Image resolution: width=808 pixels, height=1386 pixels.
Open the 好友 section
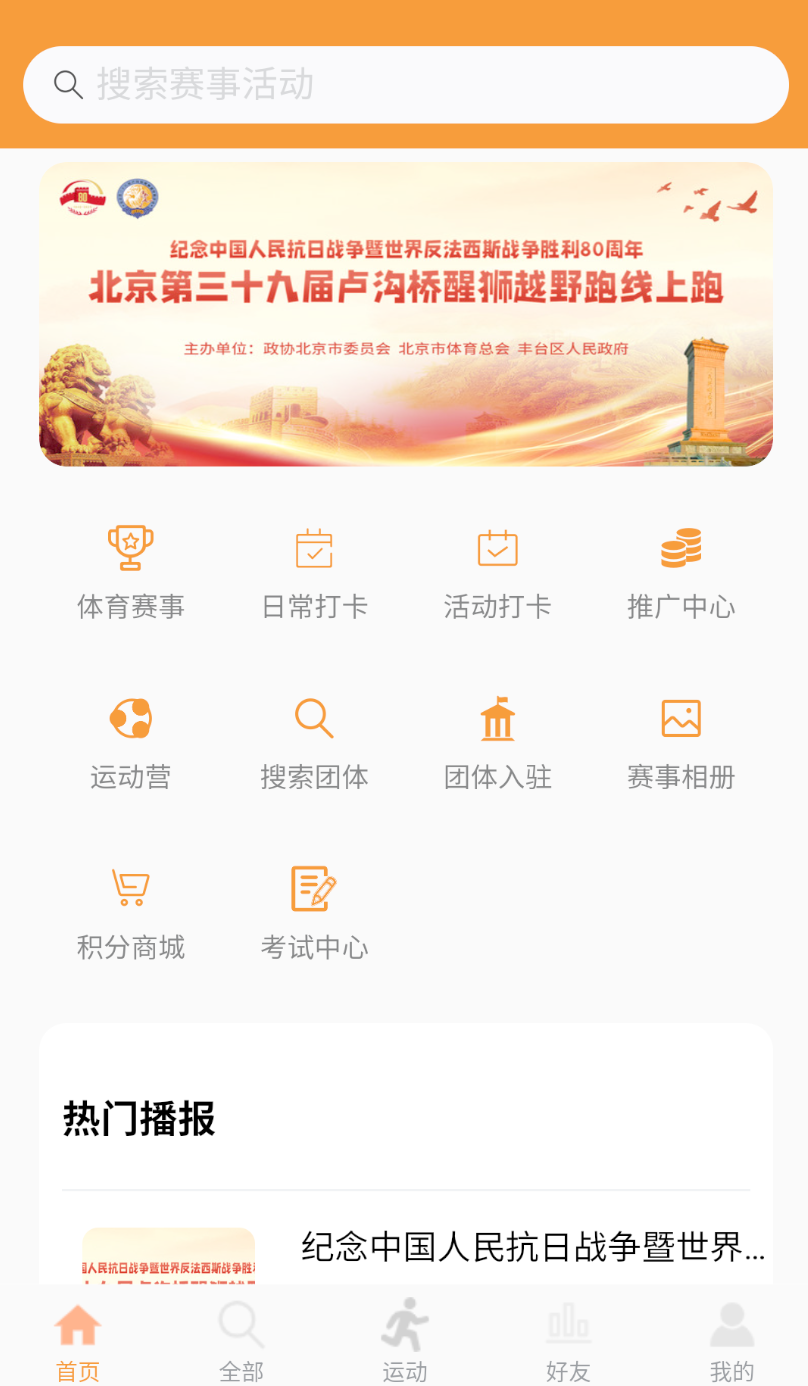click(567, 1340)
